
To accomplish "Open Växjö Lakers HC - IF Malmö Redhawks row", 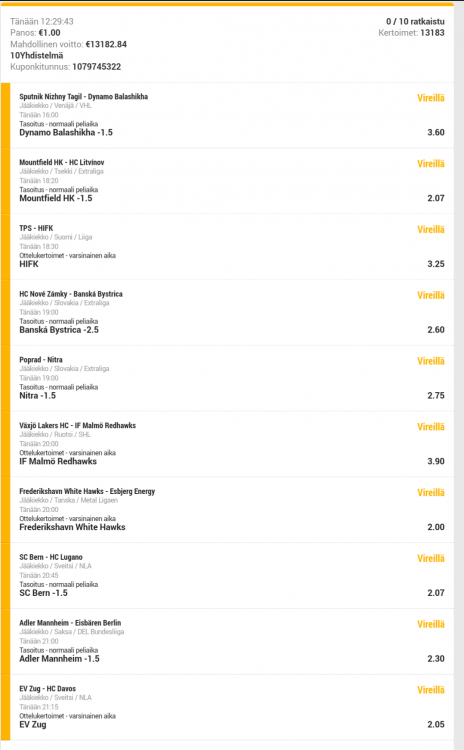I will pos(232,444).
